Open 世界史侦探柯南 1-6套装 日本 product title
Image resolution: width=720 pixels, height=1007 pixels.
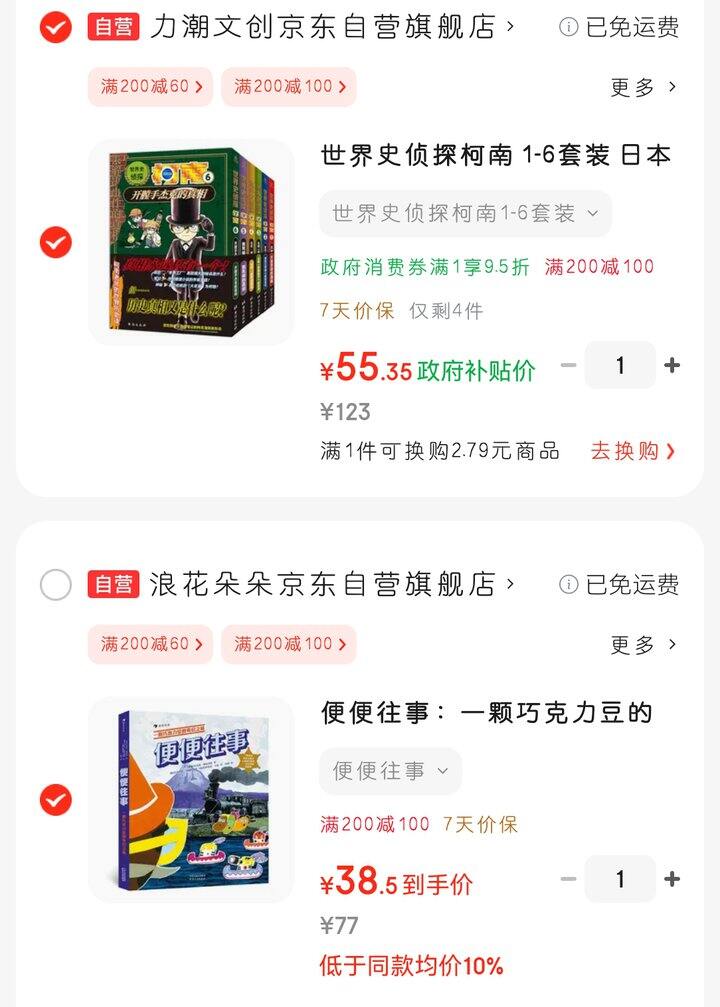495,155
